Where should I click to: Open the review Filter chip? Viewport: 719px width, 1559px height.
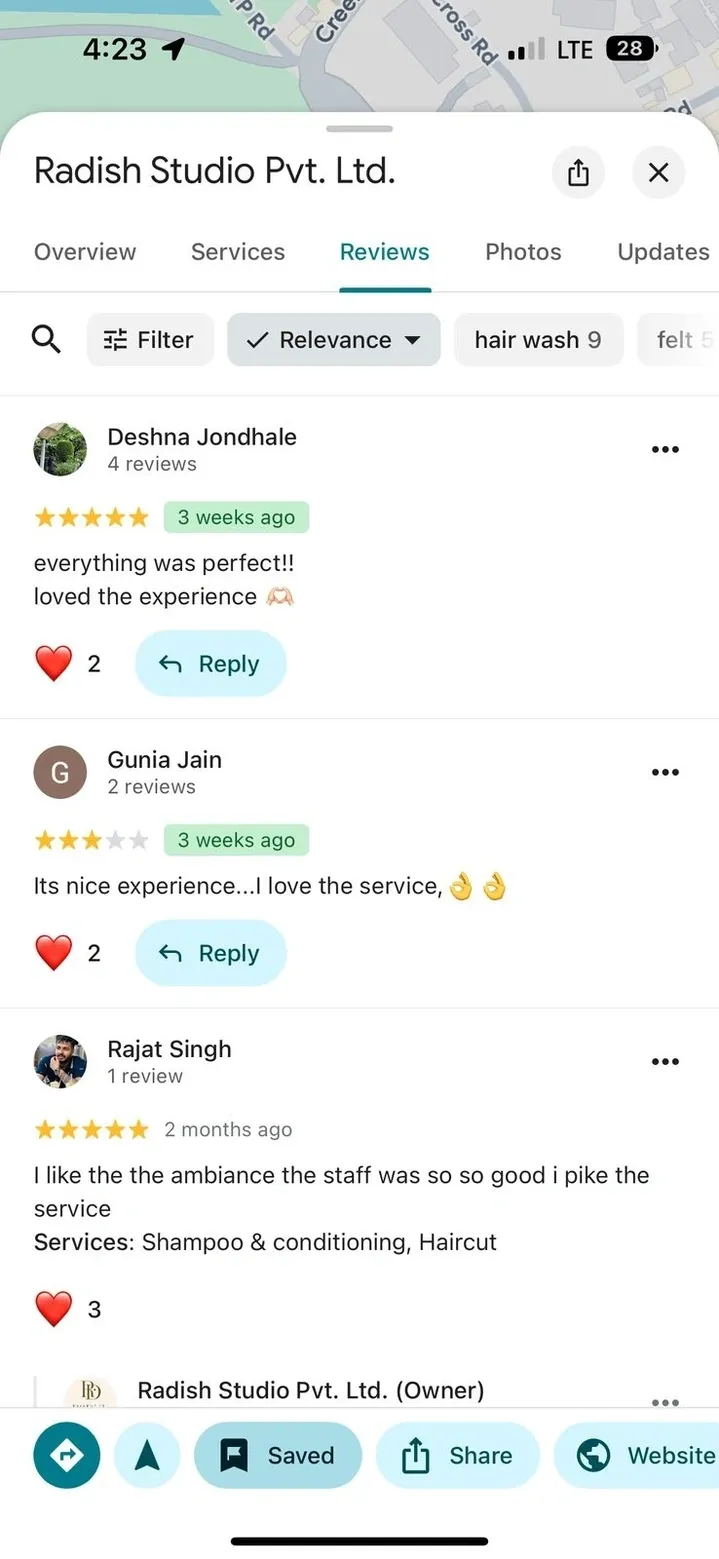(150, 340)
